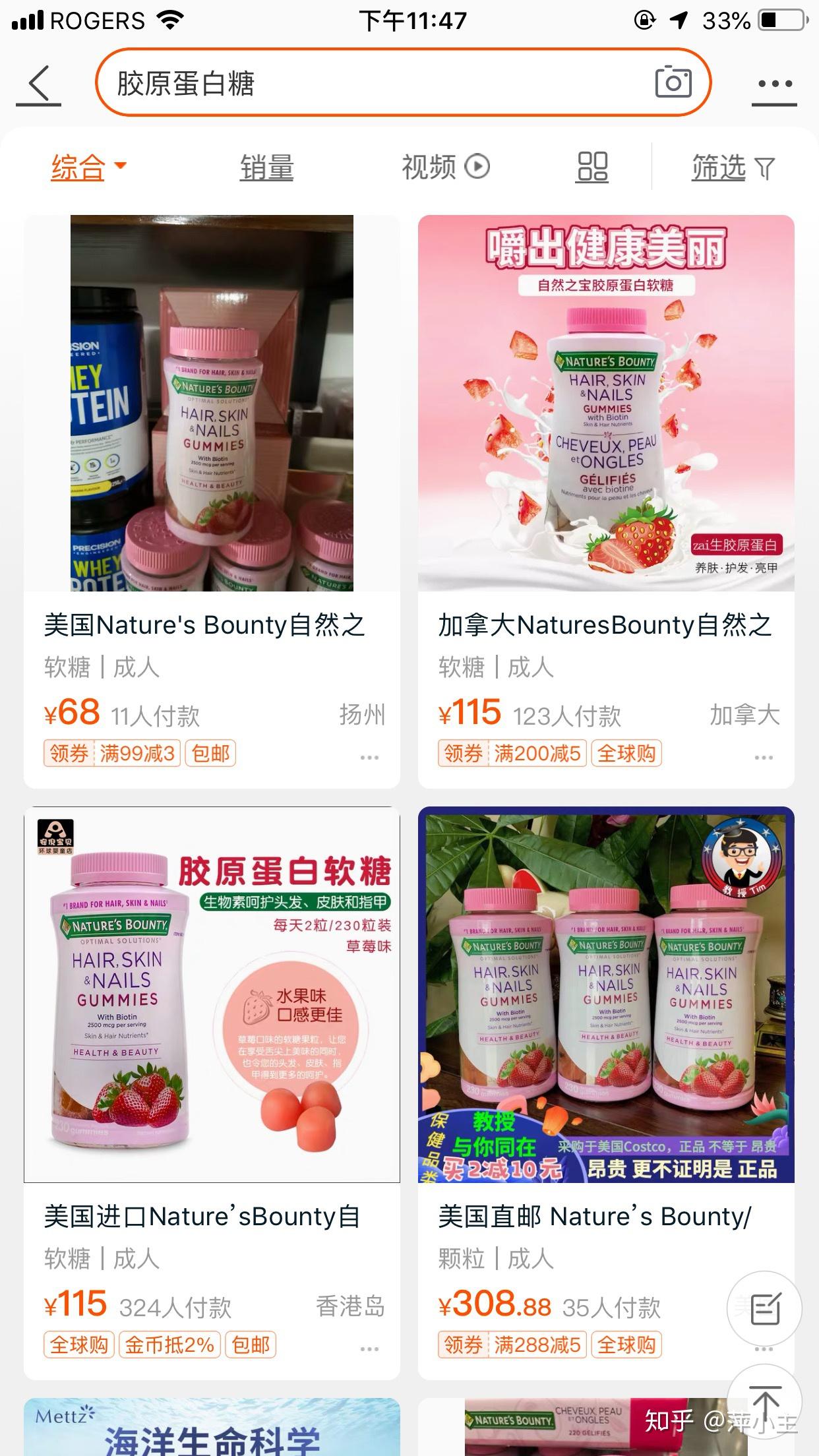Switch to the 视频 tab

click(446, 167)
